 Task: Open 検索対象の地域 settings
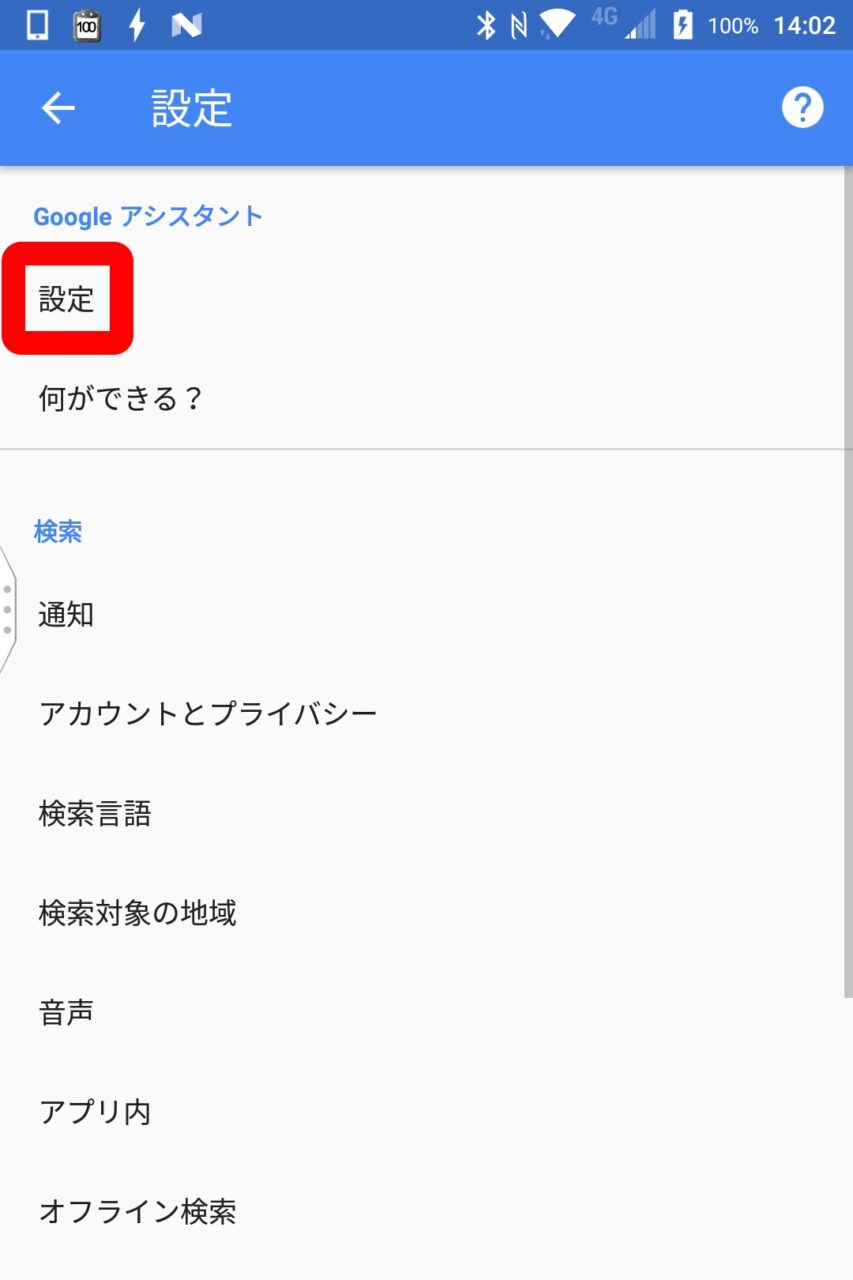point(138,913)
